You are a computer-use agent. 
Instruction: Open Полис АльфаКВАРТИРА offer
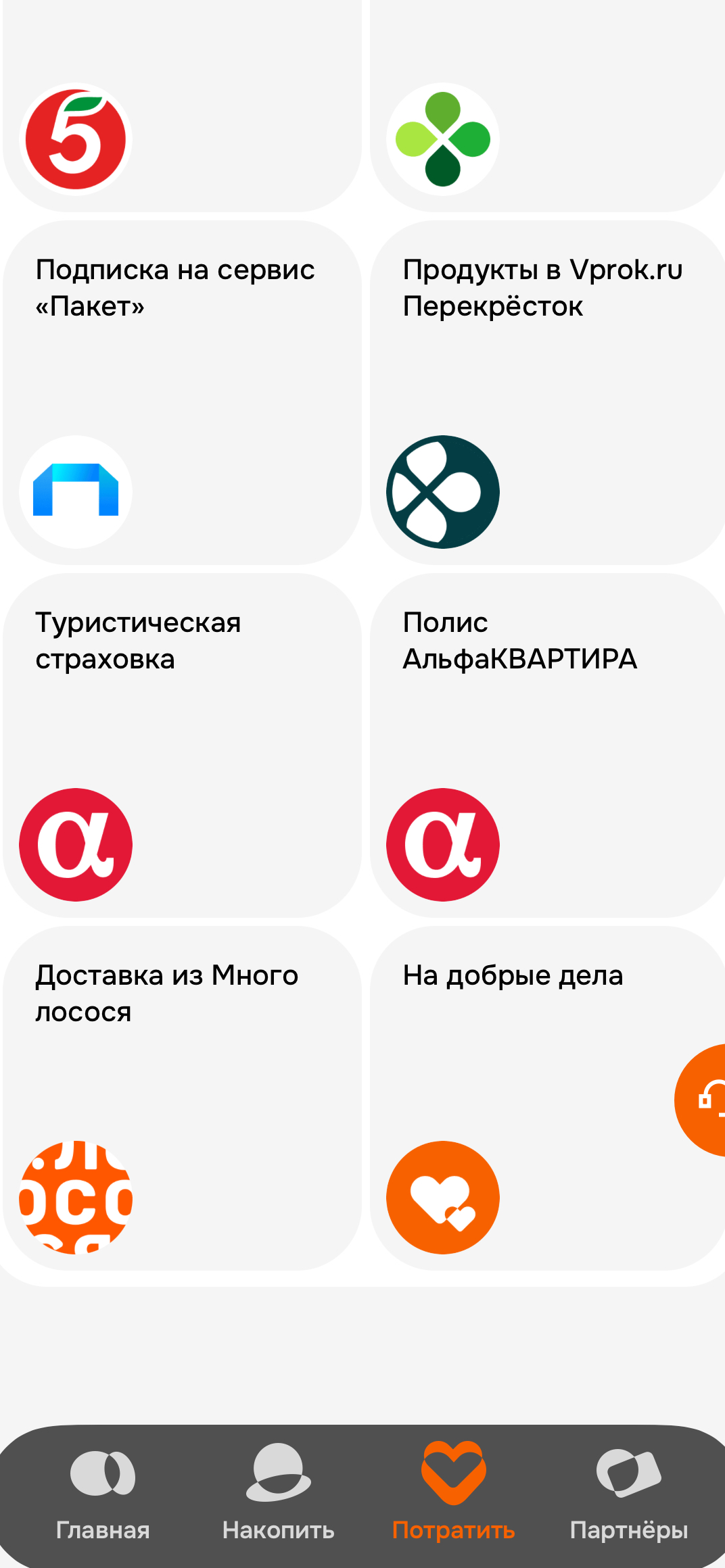click(547, 745)
